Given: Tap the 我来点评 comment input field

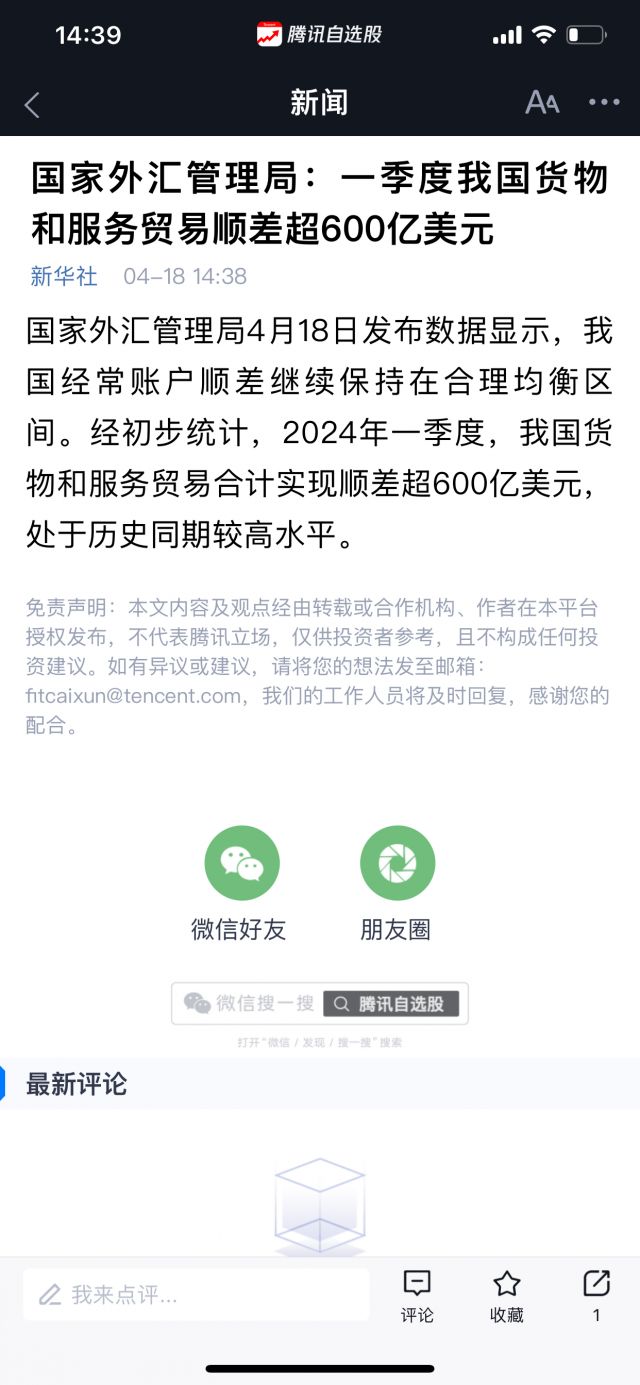Looking at the screenshot, I should click(196, 1295).
